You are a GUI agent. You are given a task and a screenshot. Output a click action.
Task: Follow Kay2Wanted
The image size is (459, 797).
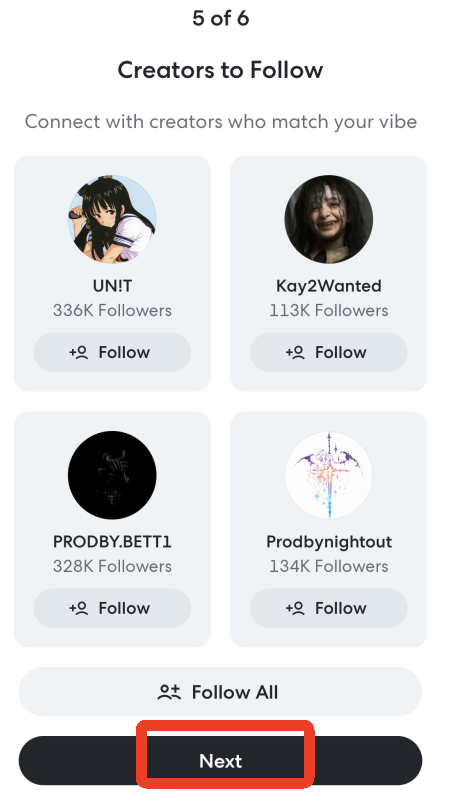(x=328, y=352)
